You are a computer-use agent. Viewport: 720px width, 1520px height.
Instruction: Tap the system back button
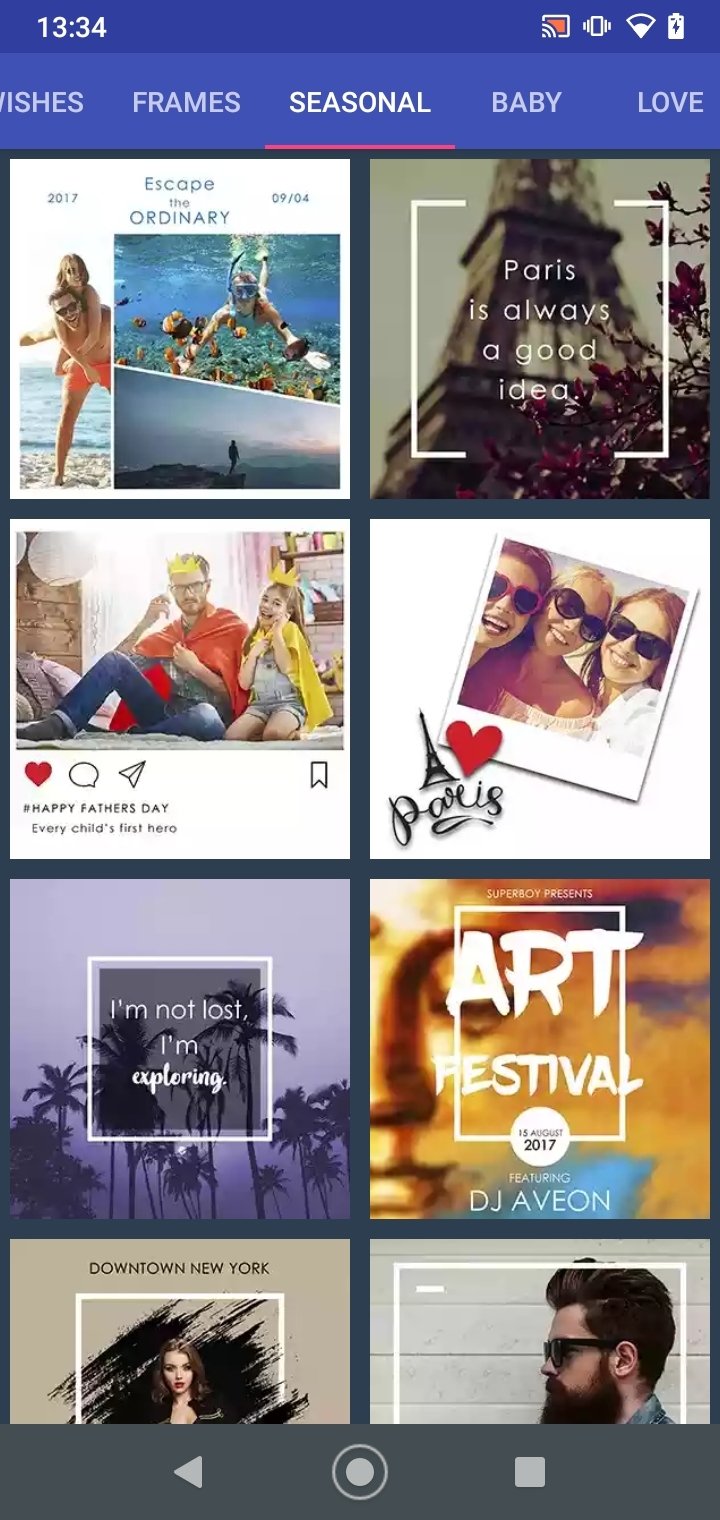188,1472
